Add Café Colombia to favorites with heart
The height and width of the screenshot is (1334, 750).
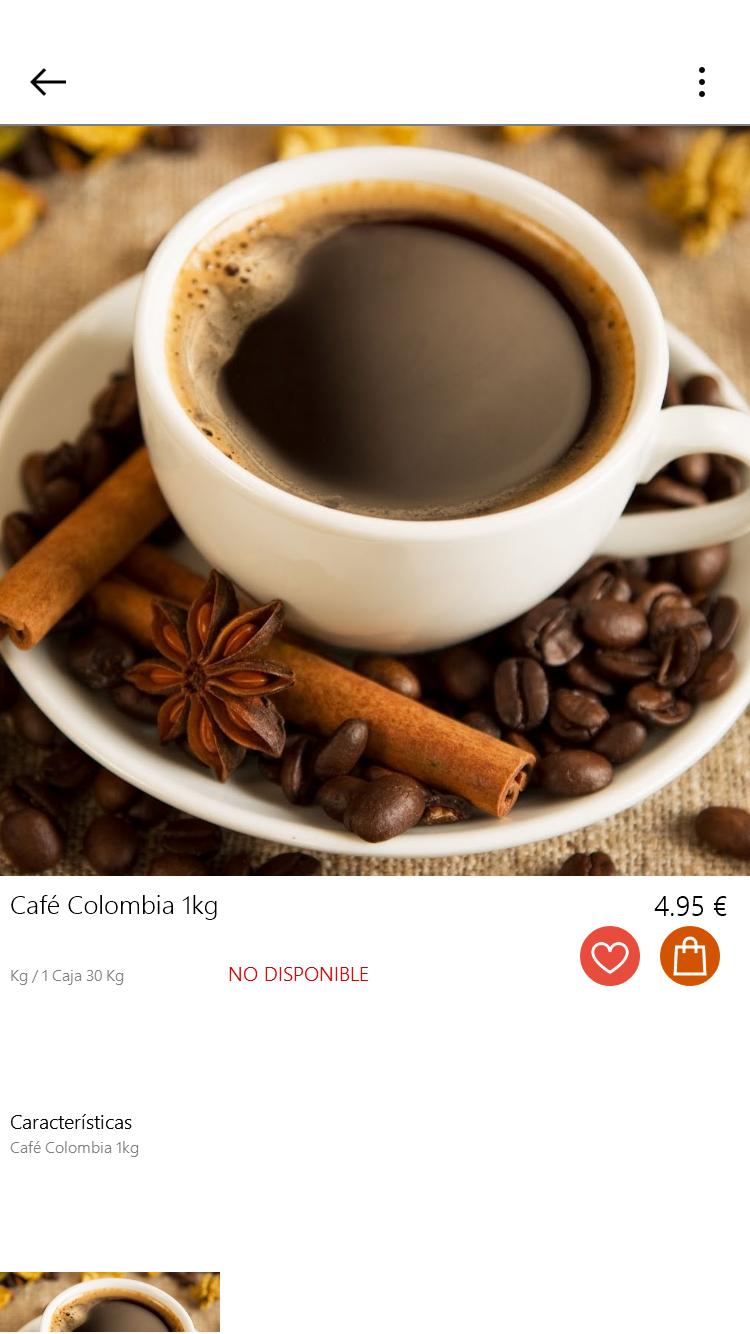point(610,956)
